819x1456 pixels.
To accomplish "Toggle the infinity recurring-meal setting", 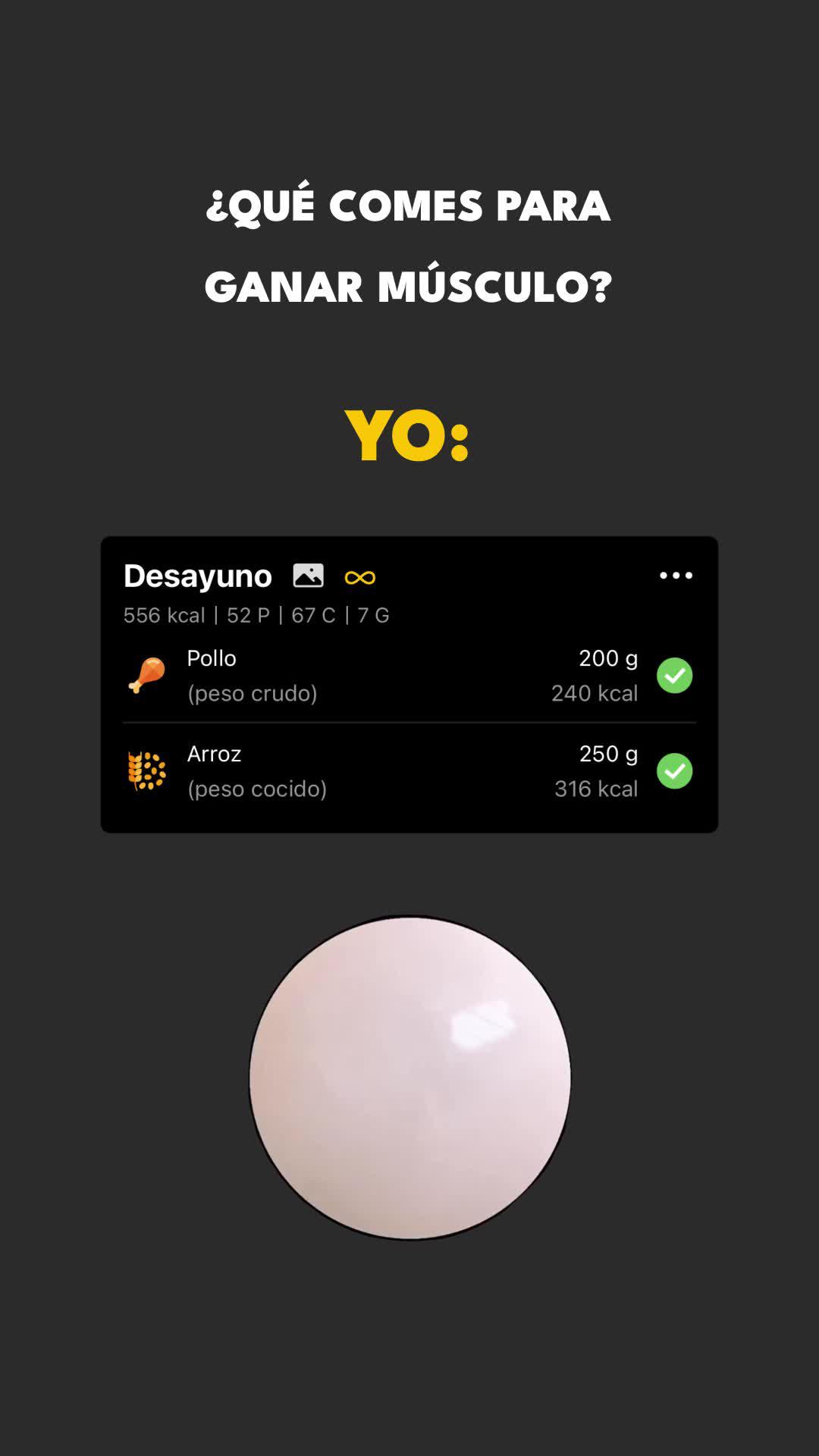I will pyautogui.click(x=362, y=576).
